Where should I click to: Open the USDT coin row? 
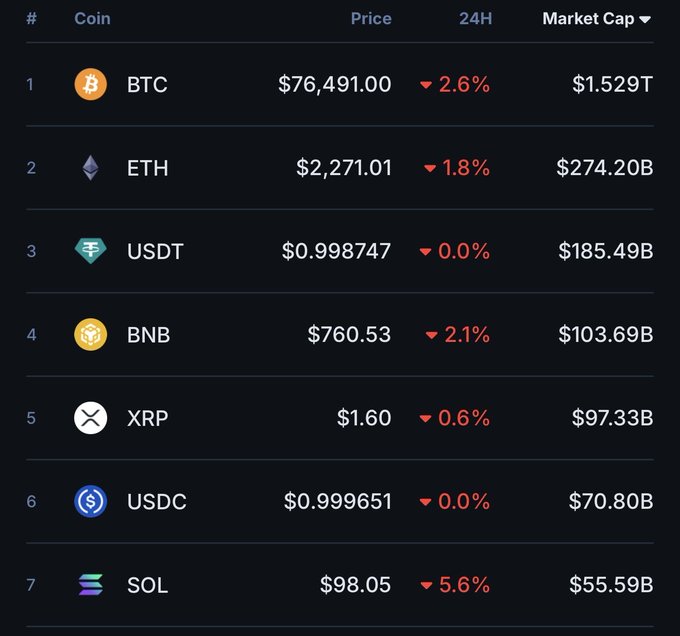(155, 251)
